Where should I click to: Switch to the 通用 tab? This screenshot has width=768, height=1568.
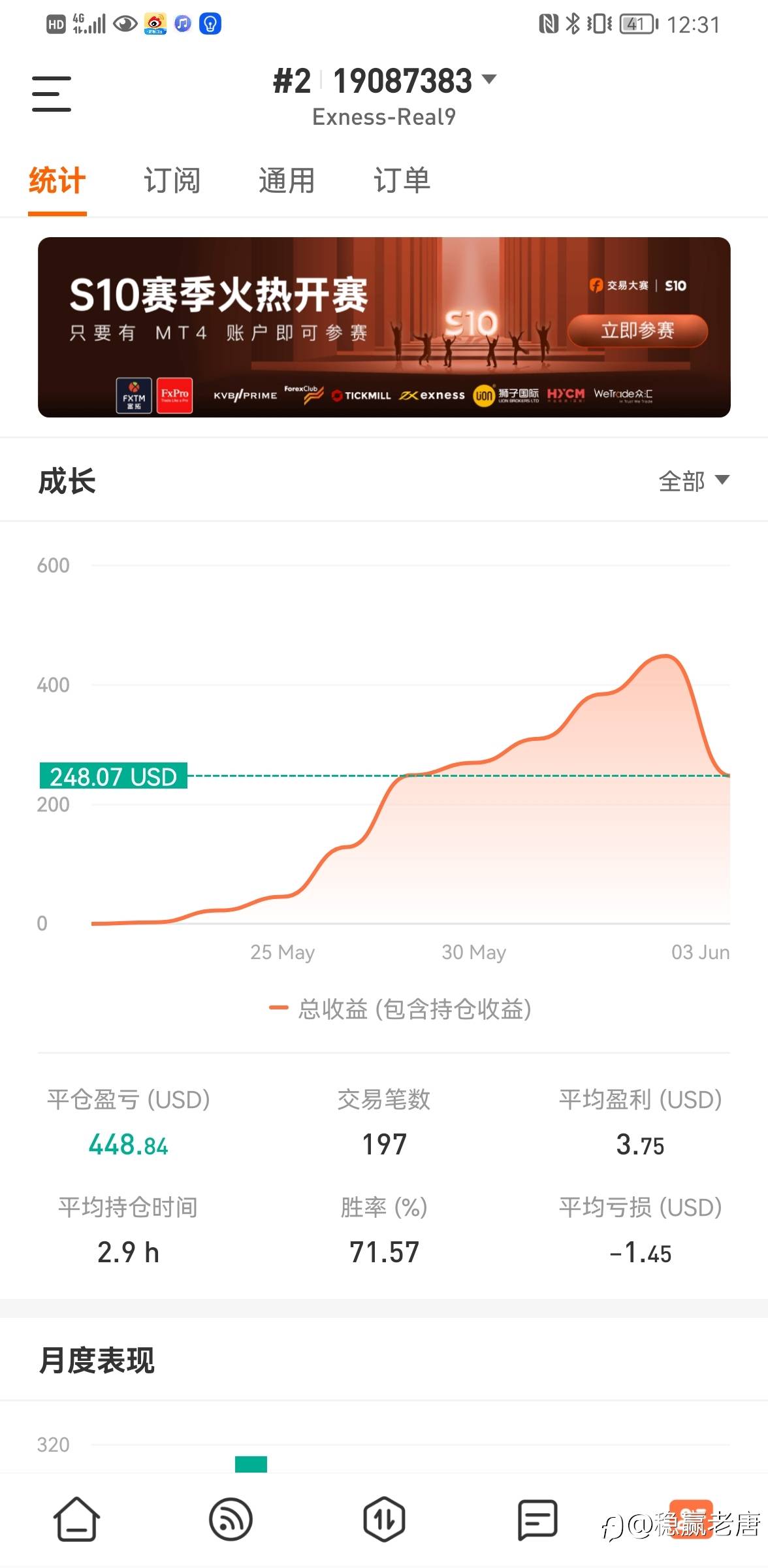[x=287, y=180]
